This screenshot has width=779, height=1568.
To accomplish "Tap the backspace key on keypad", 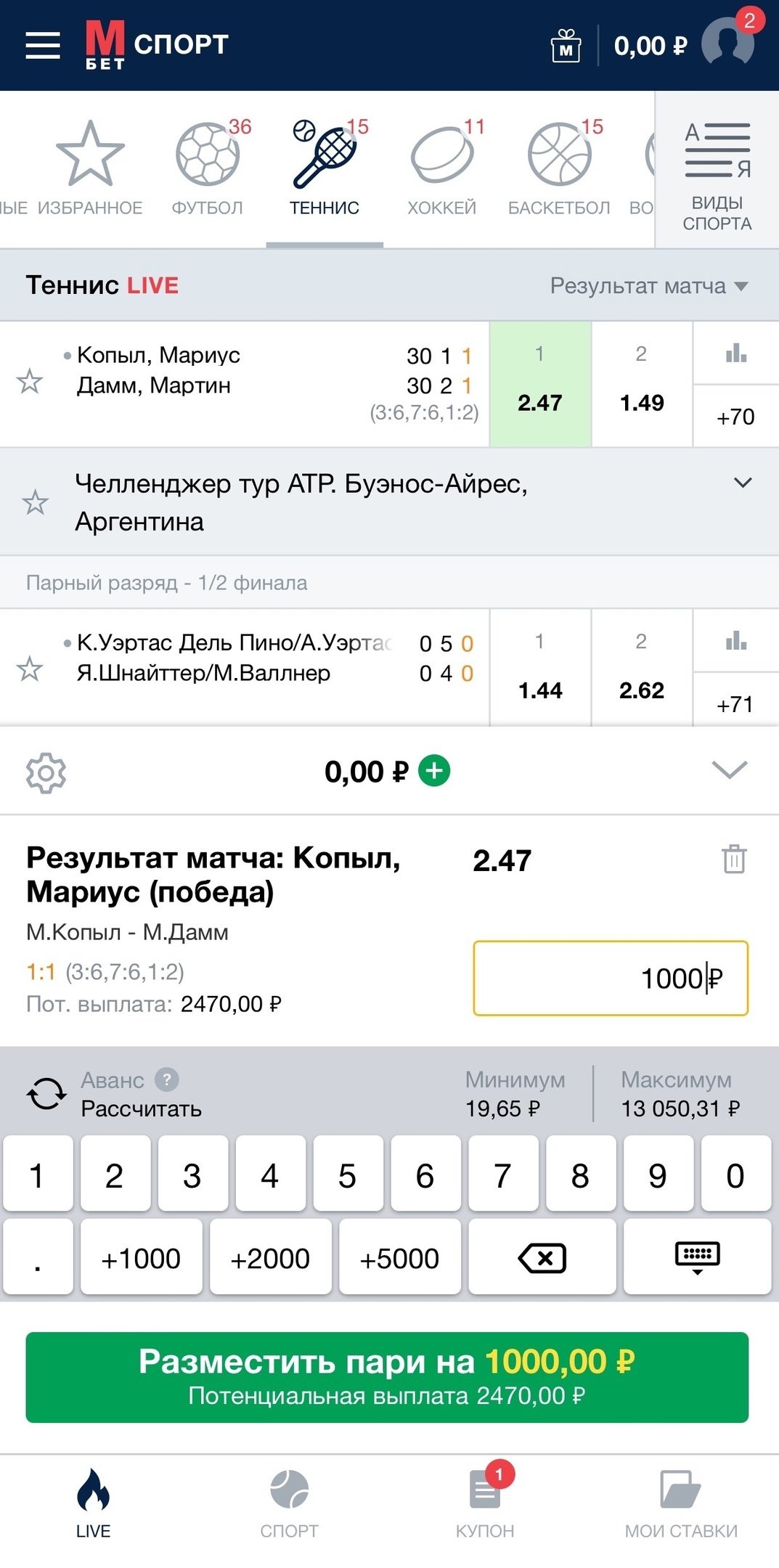I will (x=542, y=1259).
